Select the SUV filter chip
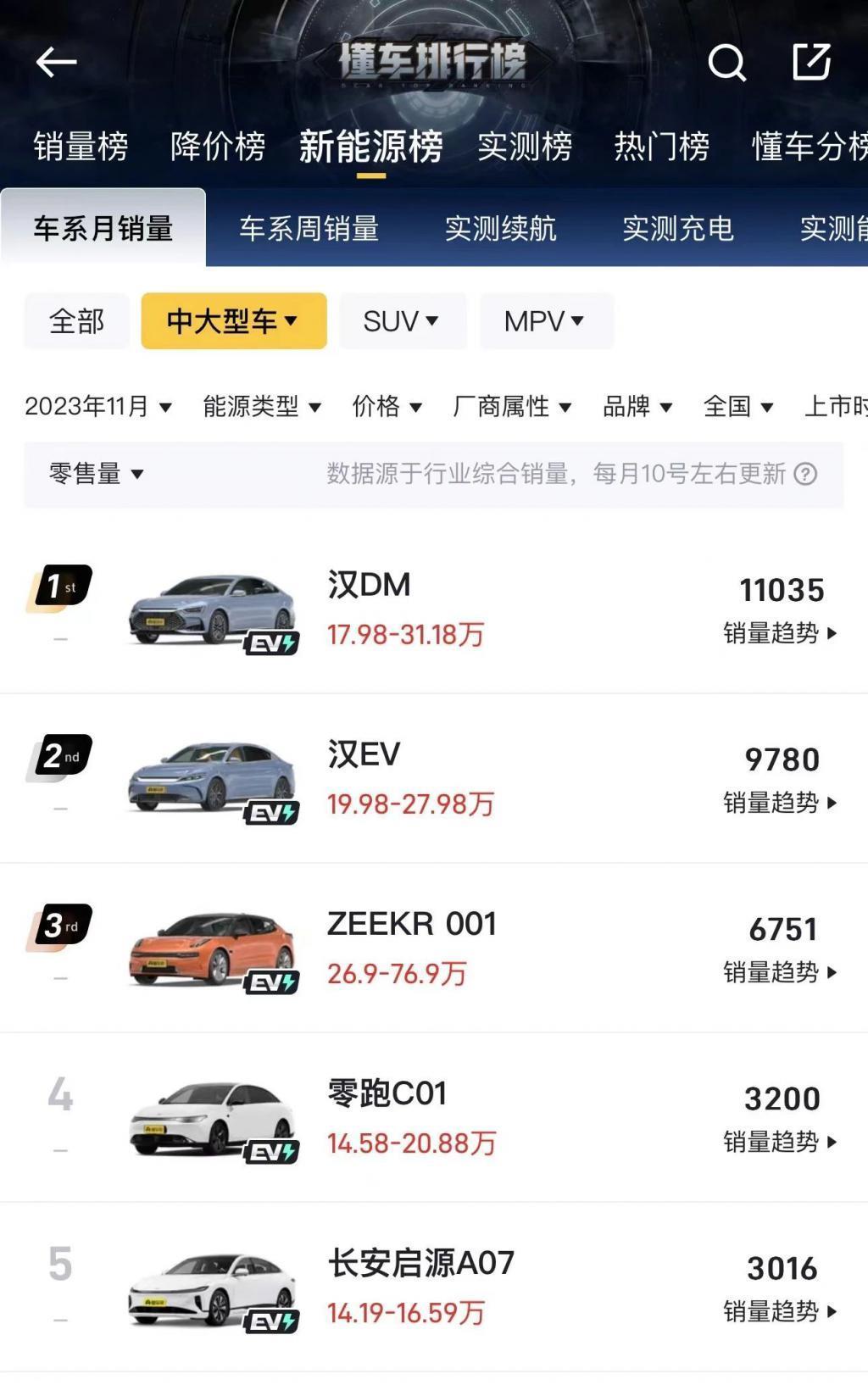 [401, 320]
